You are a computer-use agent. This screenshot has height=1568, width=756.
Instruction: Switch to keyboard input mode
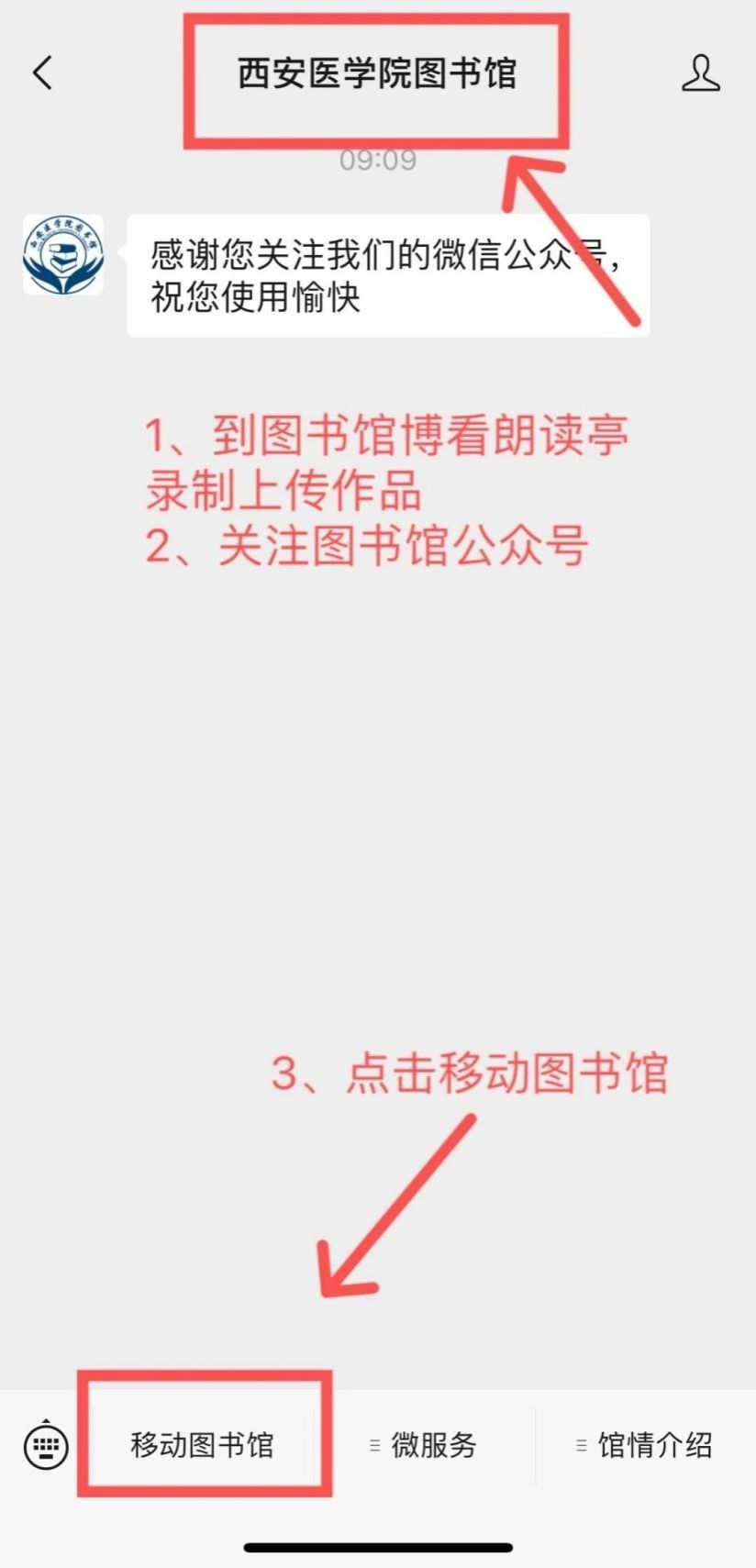pyautogui.click(x=45, y=1446)
